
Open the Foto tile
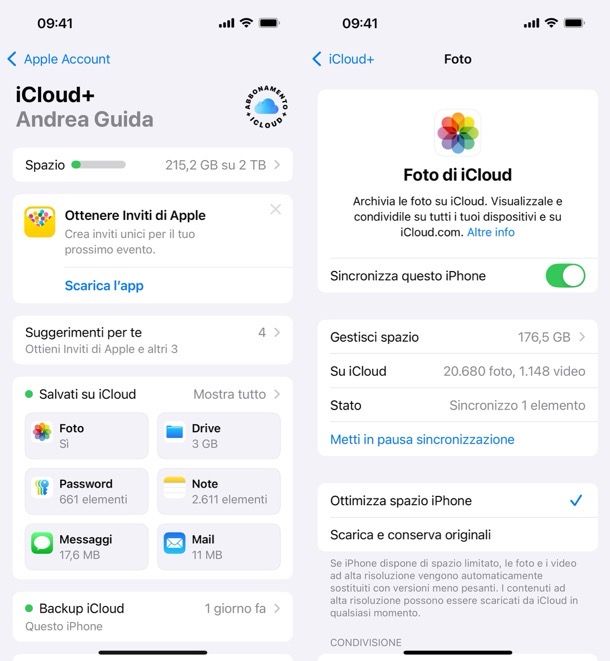coord(86,436)
